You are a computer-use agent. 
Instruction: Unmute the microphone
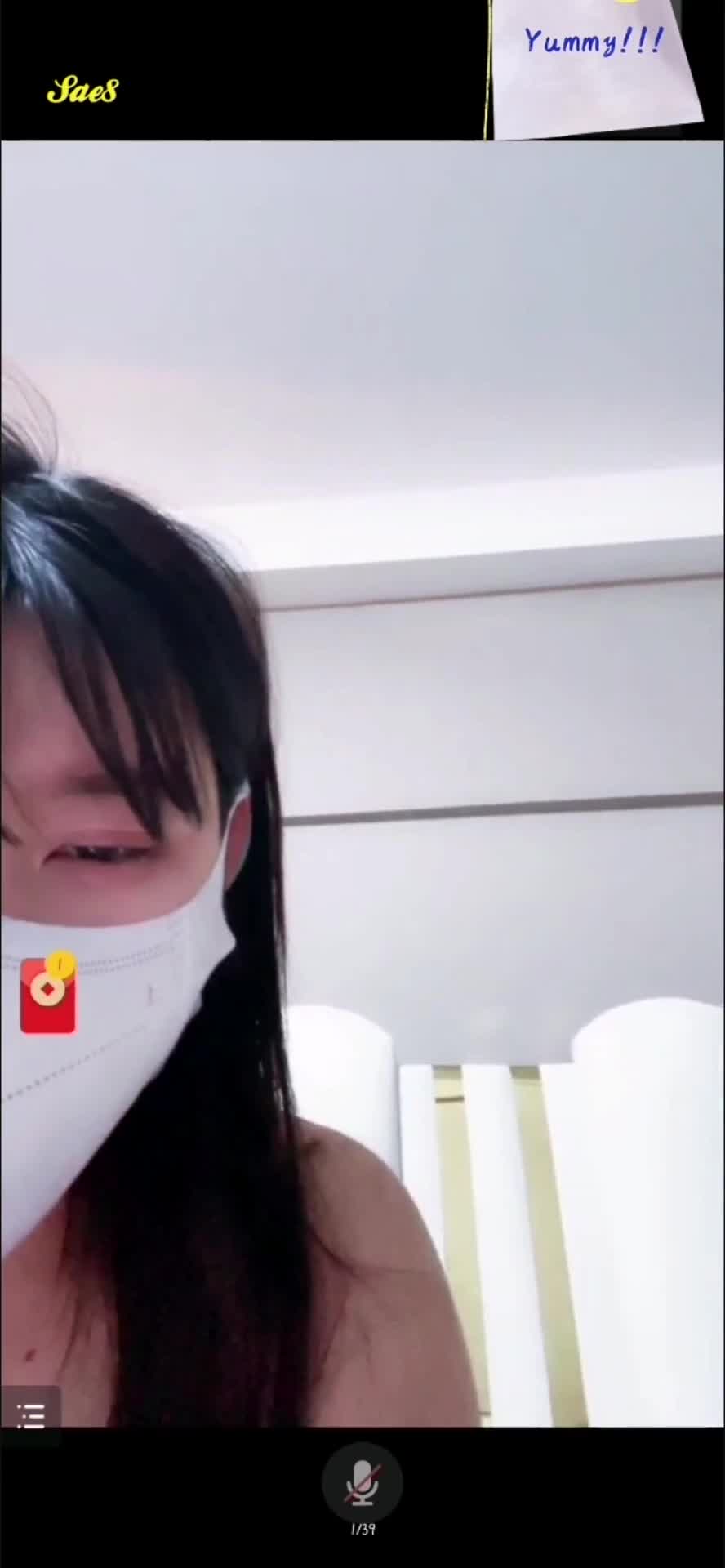pyautogui.click(x=362, y=1483)
